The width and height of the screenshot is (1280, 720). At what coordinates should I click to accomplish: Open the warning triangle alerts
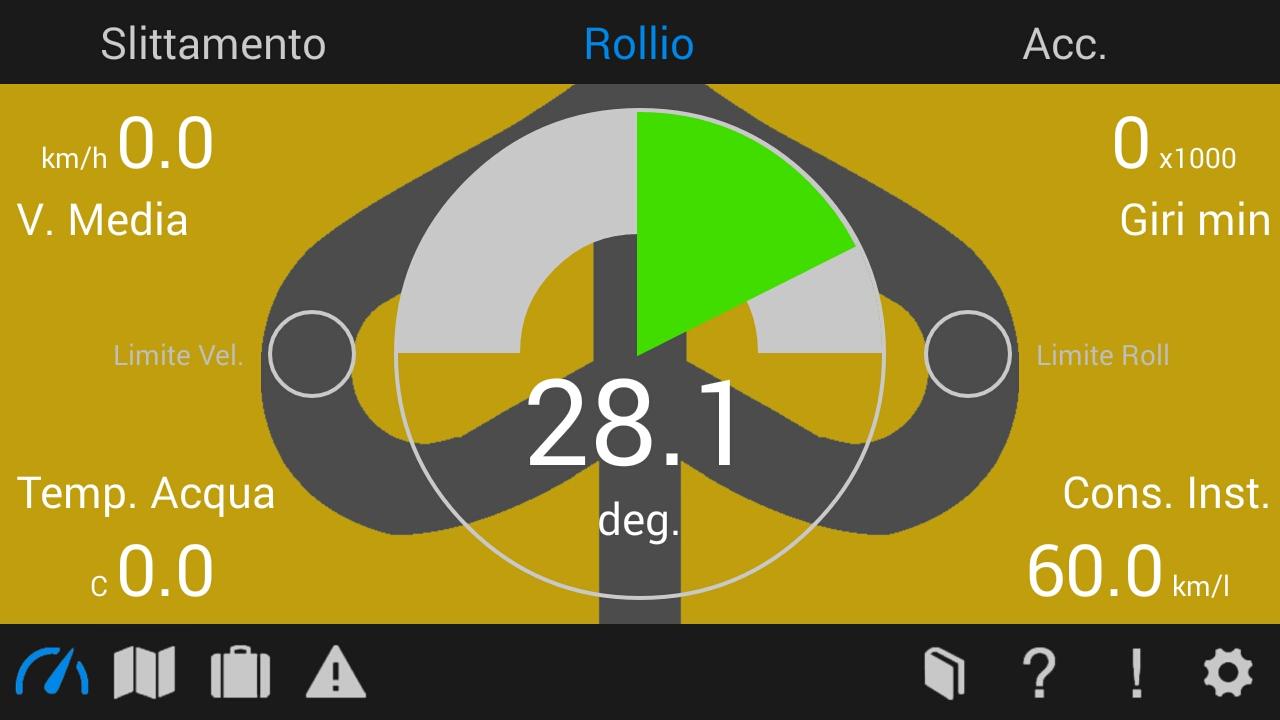[335, 672]
